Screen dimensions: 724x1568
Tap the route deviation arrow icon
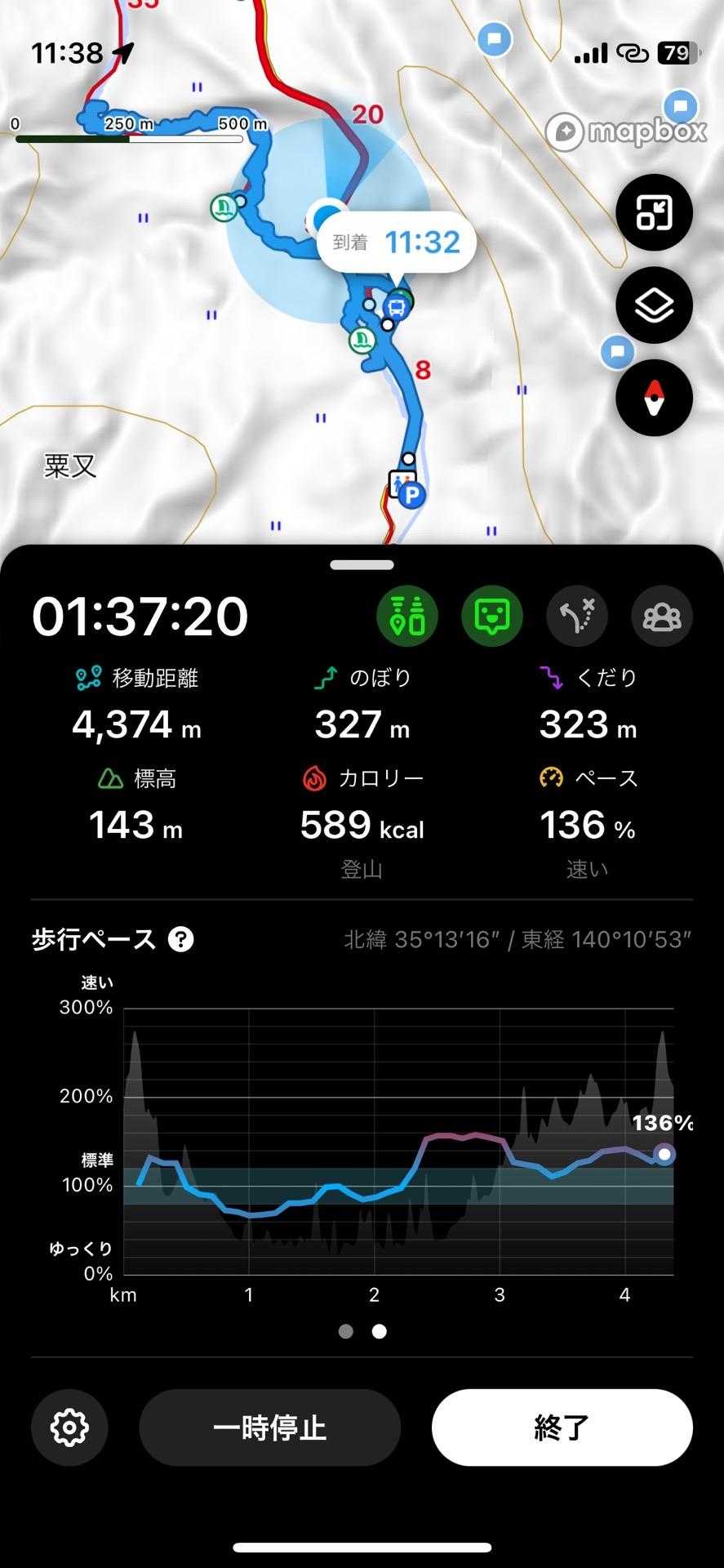577,616
